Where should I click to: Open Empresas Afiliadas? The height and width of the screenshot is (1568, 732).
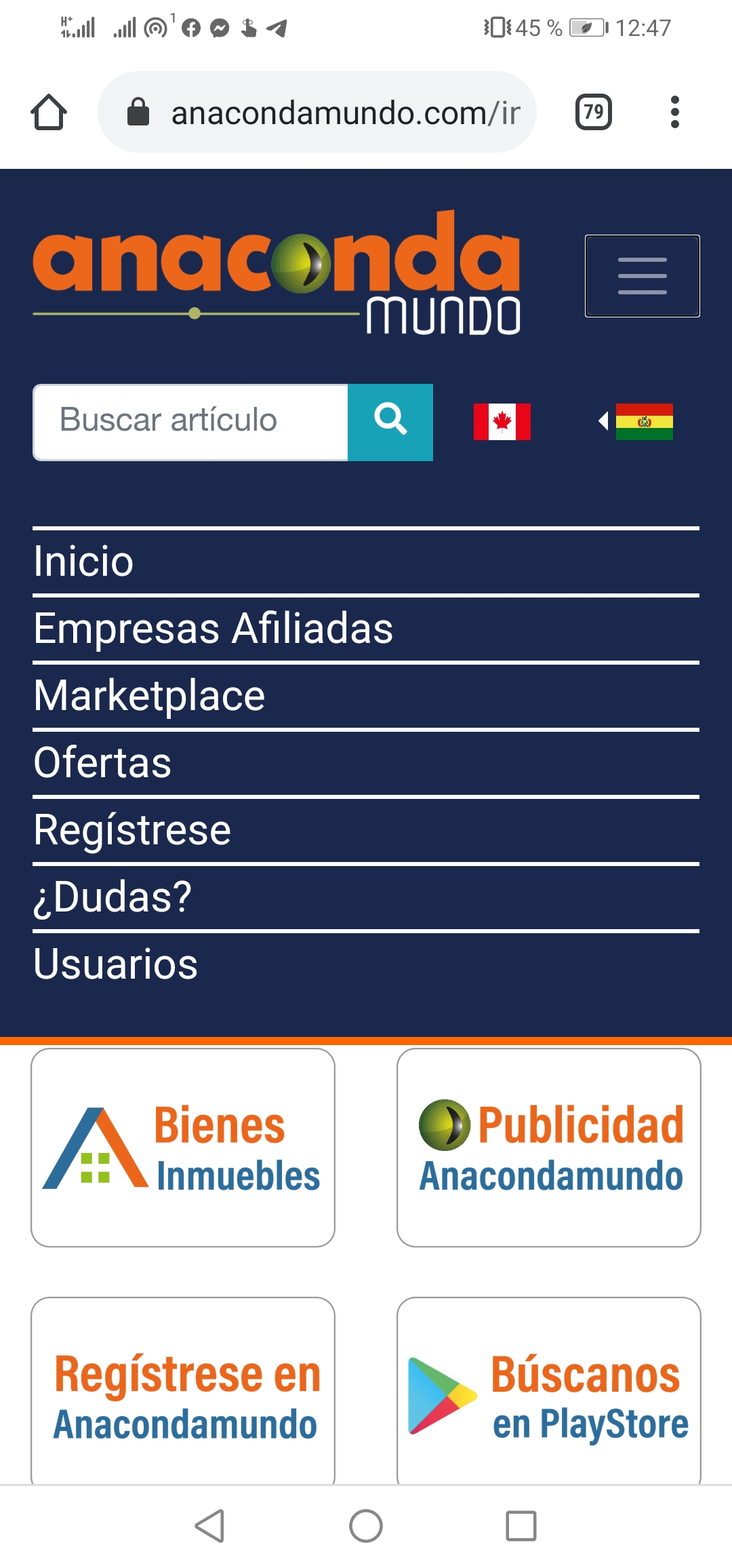click(213, 629)
